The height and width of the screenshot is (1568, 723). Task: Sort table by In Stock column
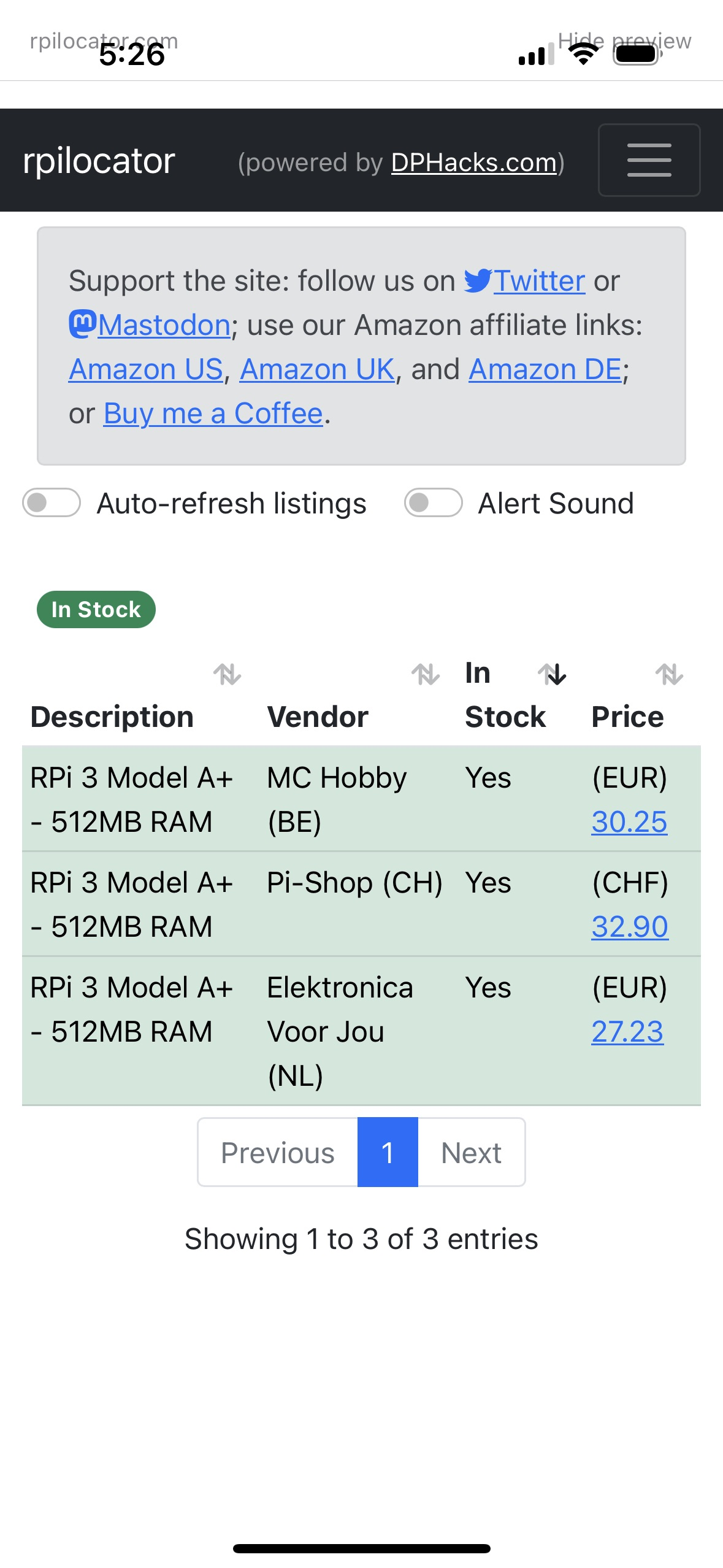505,696
